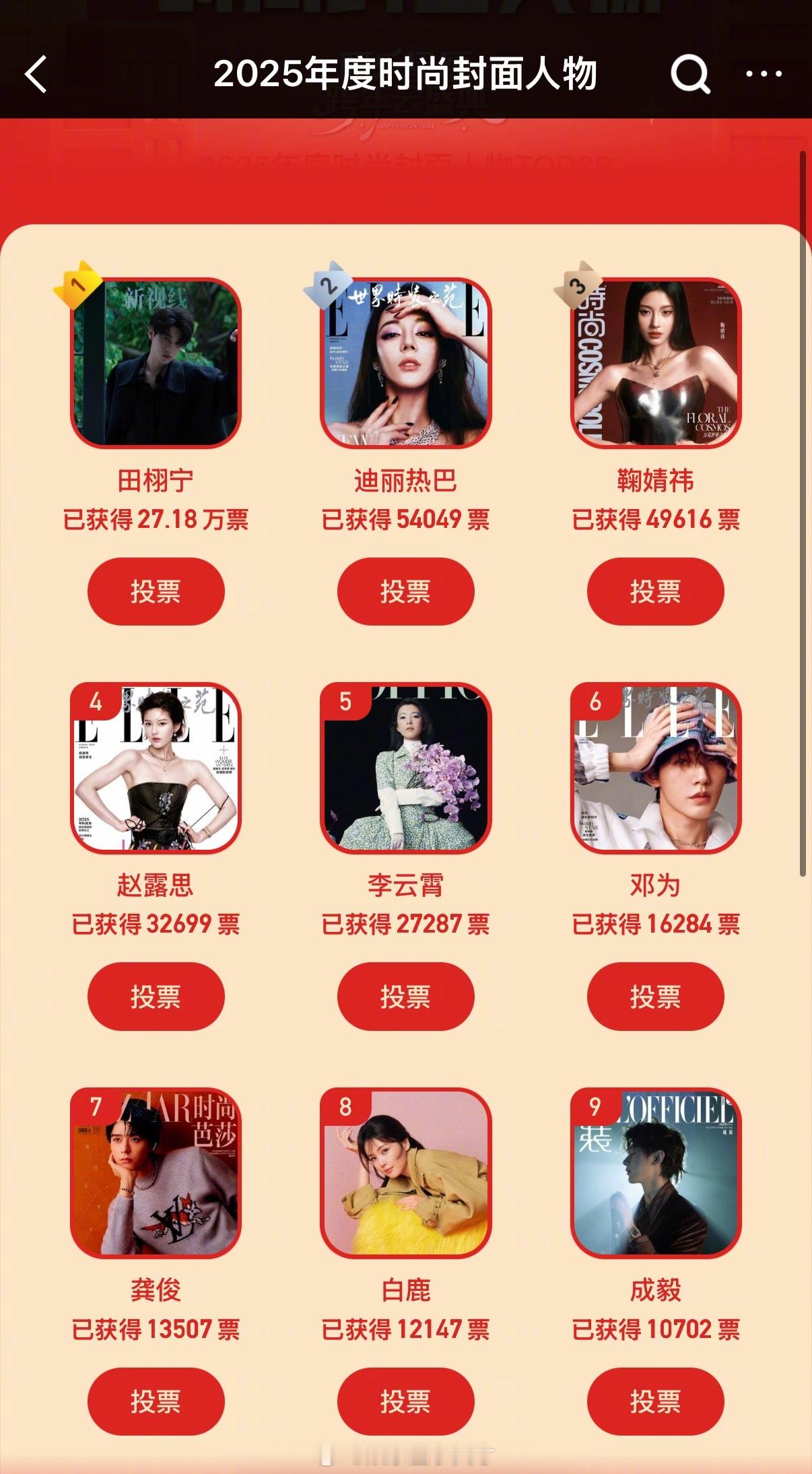
Task: Tap the red rank 4 badge on 赵露思
Action: tap(96, 704)
